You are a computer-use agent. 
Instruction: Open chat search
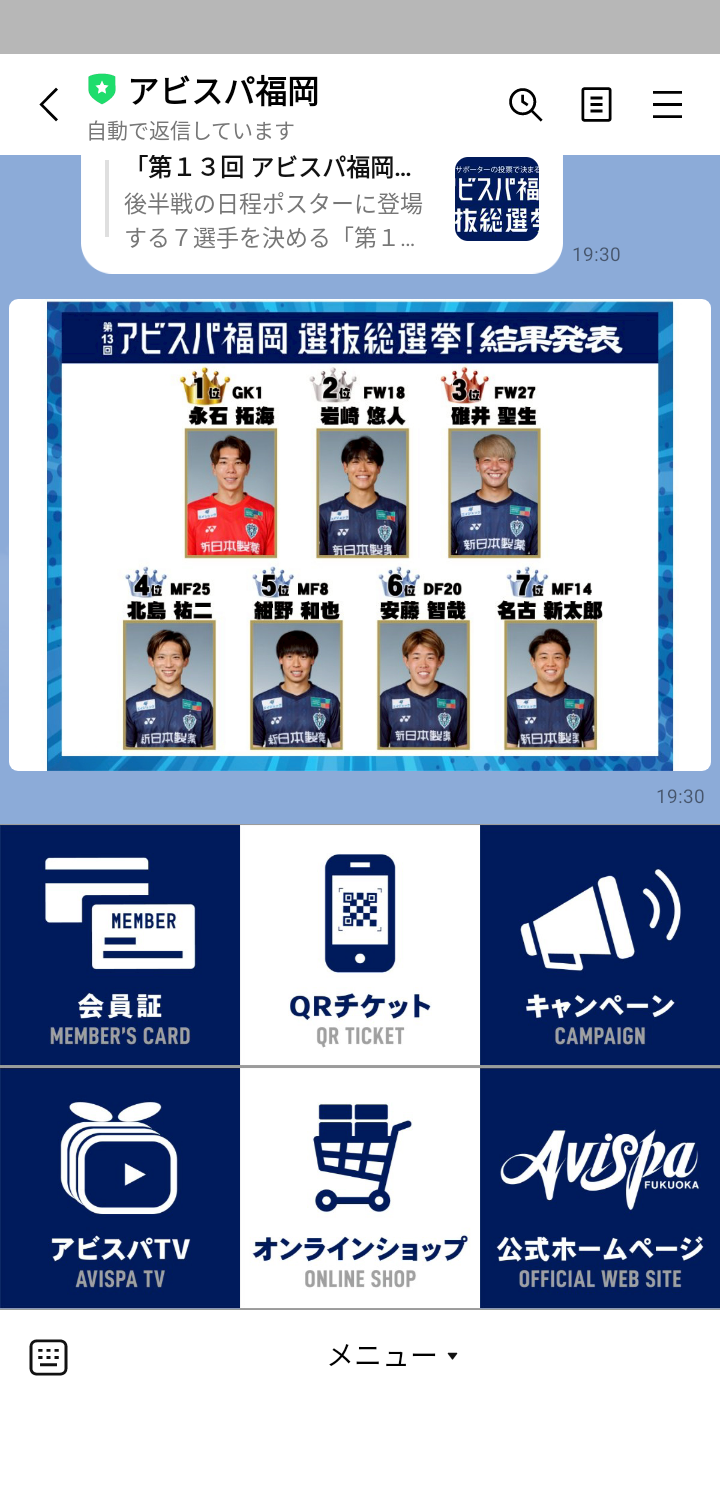click(x=525, y=104)
